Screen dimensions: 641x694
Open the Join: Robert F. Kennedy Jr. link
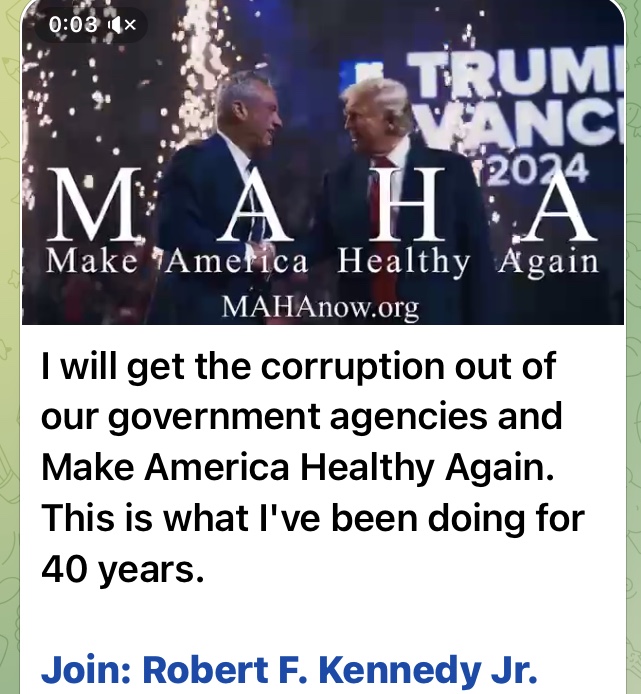pyautogui.click(x=290, y=668)
